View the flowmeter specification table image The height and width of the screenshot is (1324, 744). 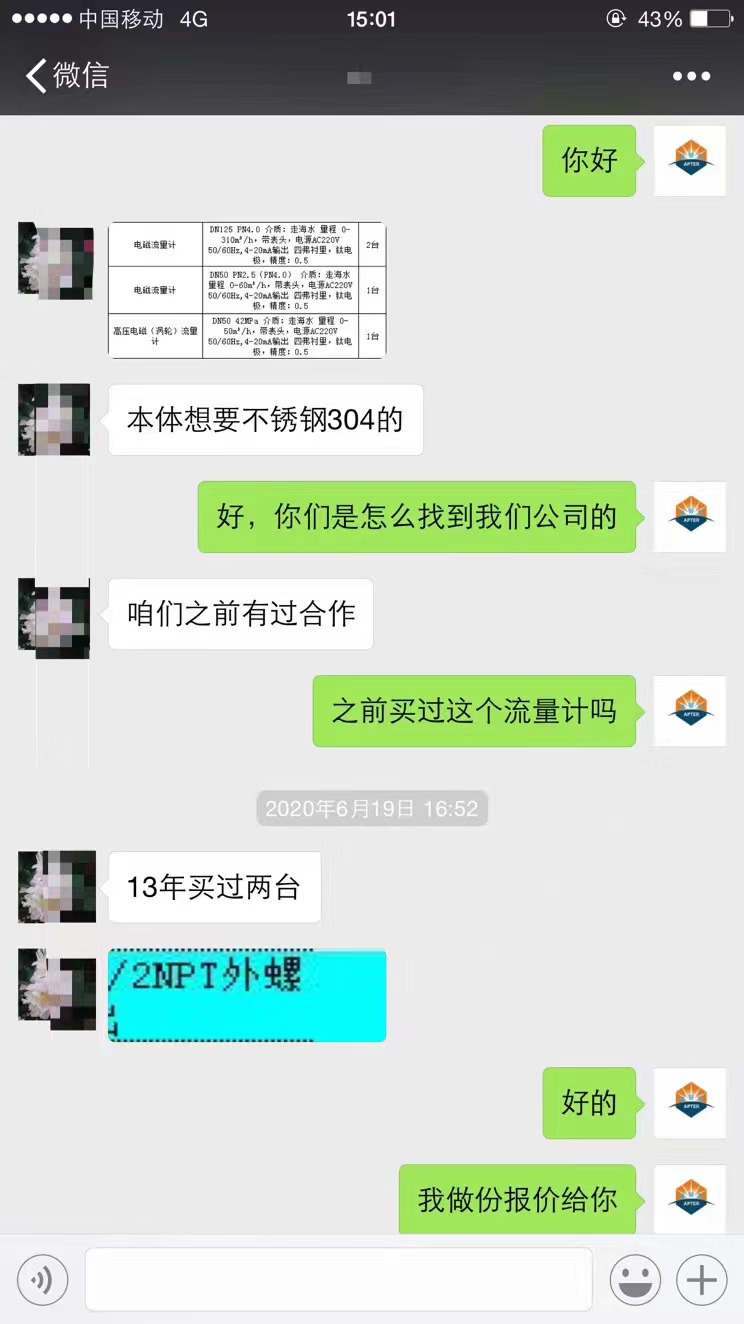[x=247, y=290]
